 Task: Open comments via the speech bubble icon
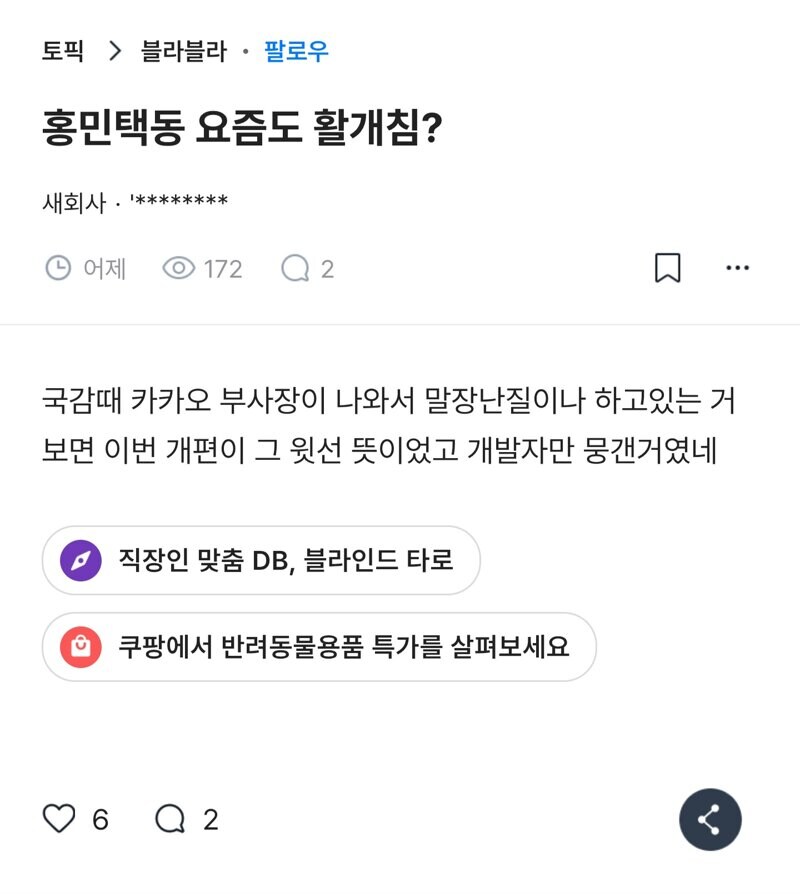coord(297,267)
